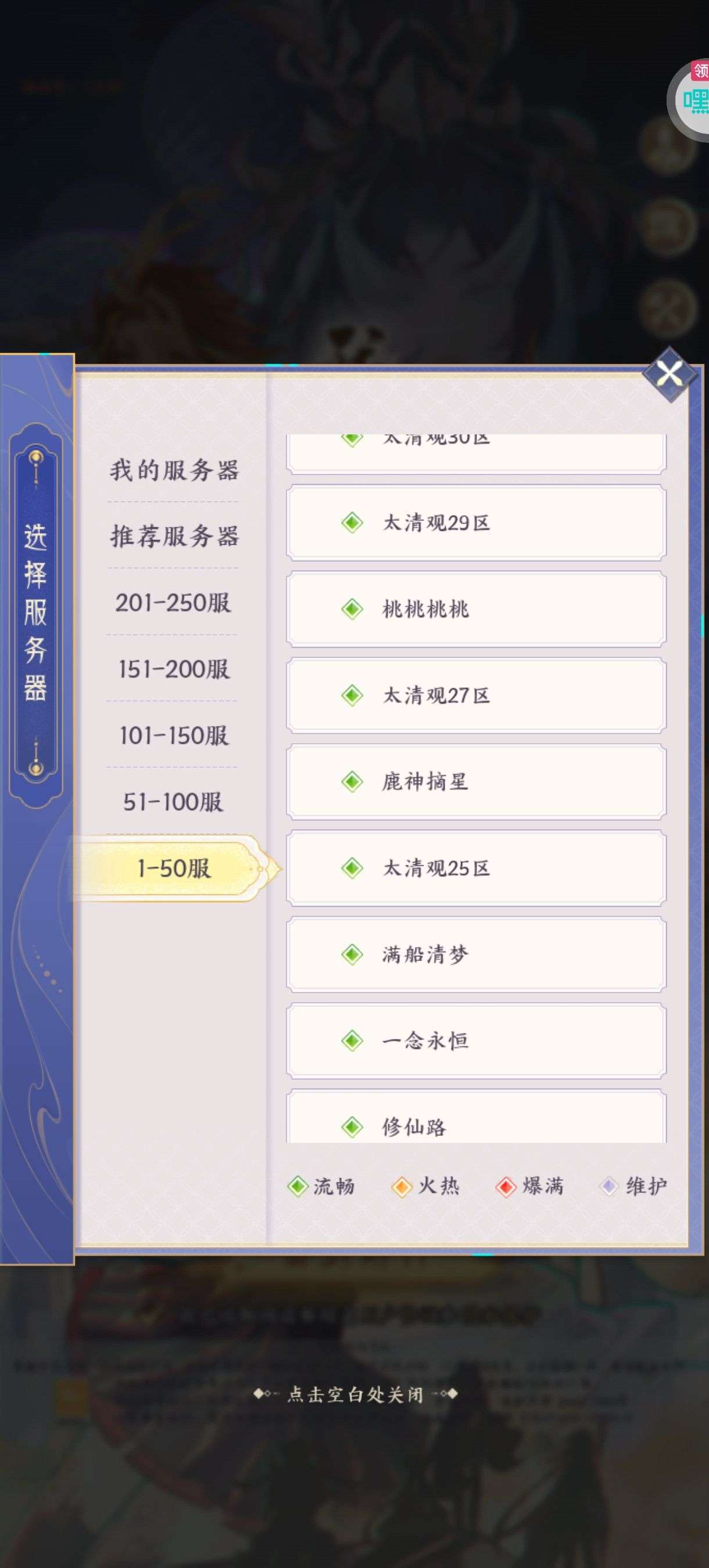Choose server 太清观25区
709x1568 pixels.
point(477,868)
